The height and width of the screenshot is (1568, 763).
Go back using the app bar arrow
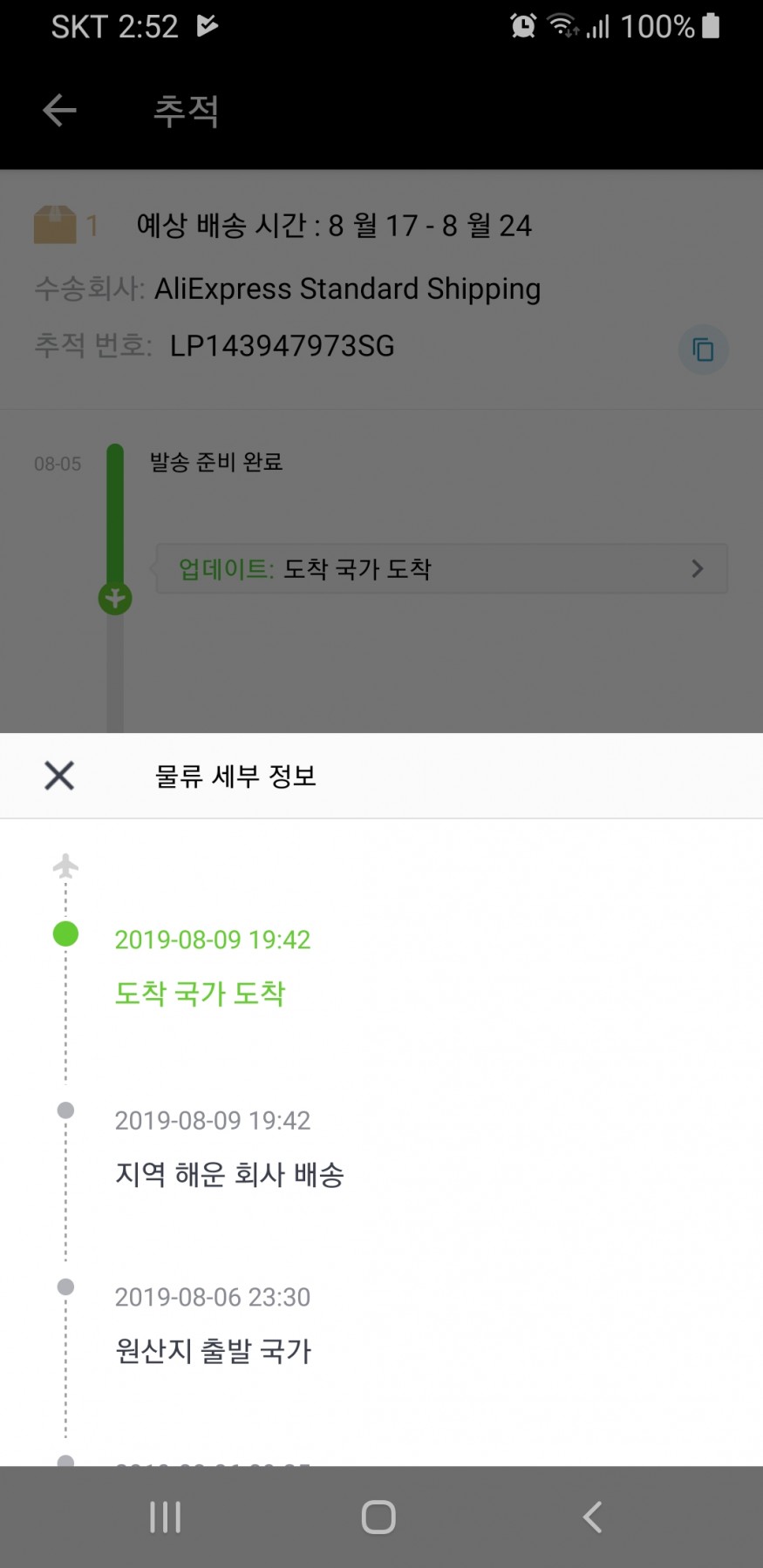pos(59,111)
